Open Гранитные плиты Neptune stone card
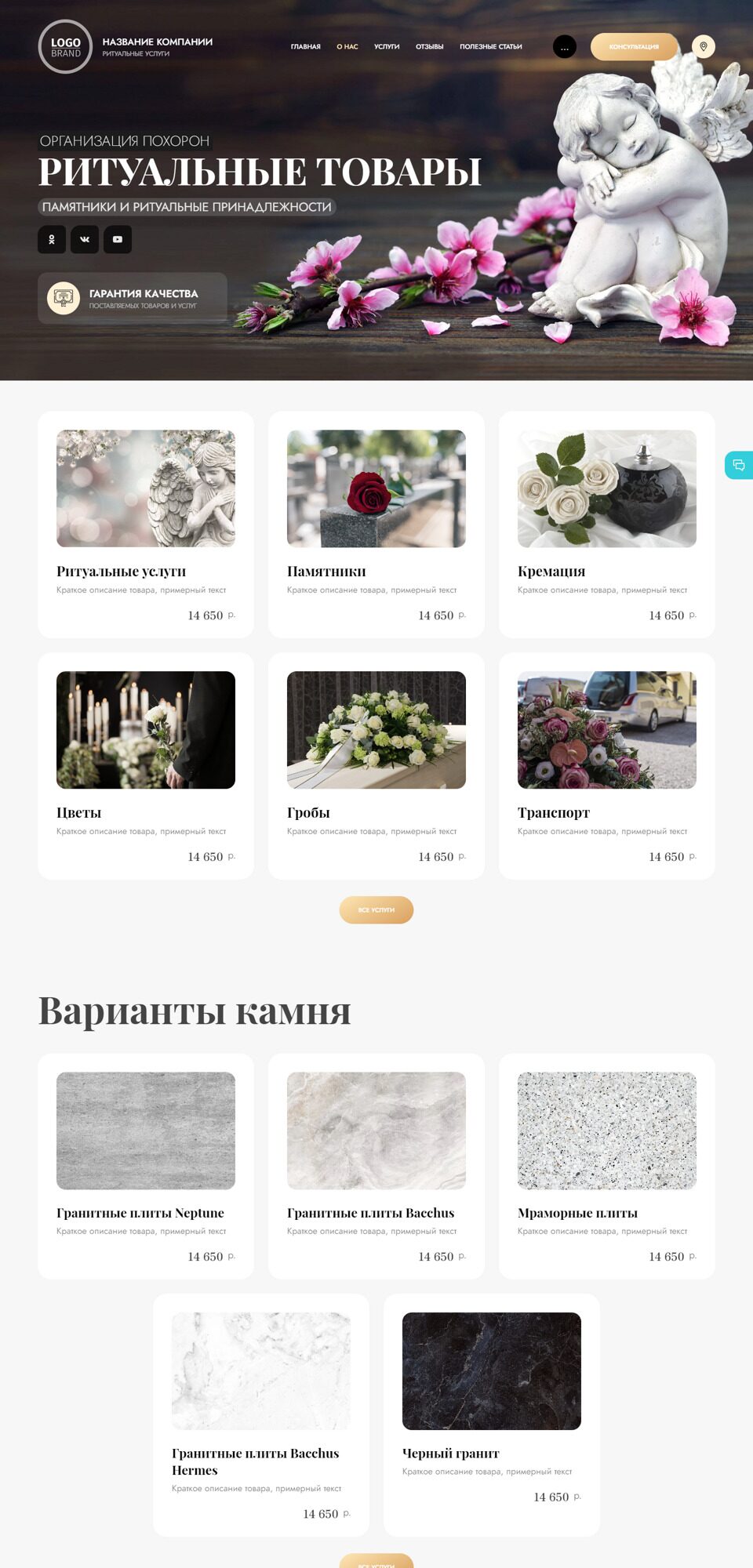753x1568 pixels. tap(146, 1166)
